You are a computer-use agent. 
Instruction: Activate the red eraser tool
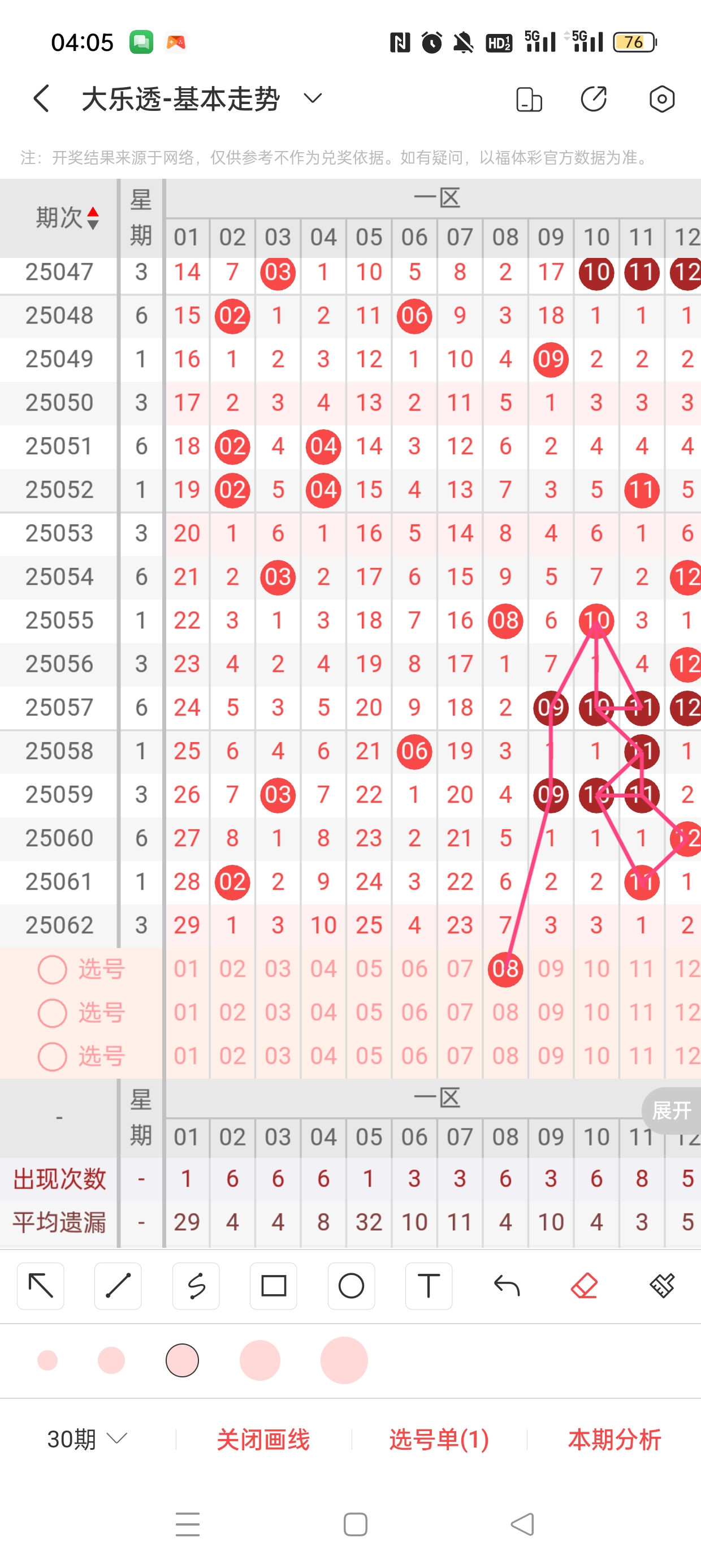[x=584, y=1286]
